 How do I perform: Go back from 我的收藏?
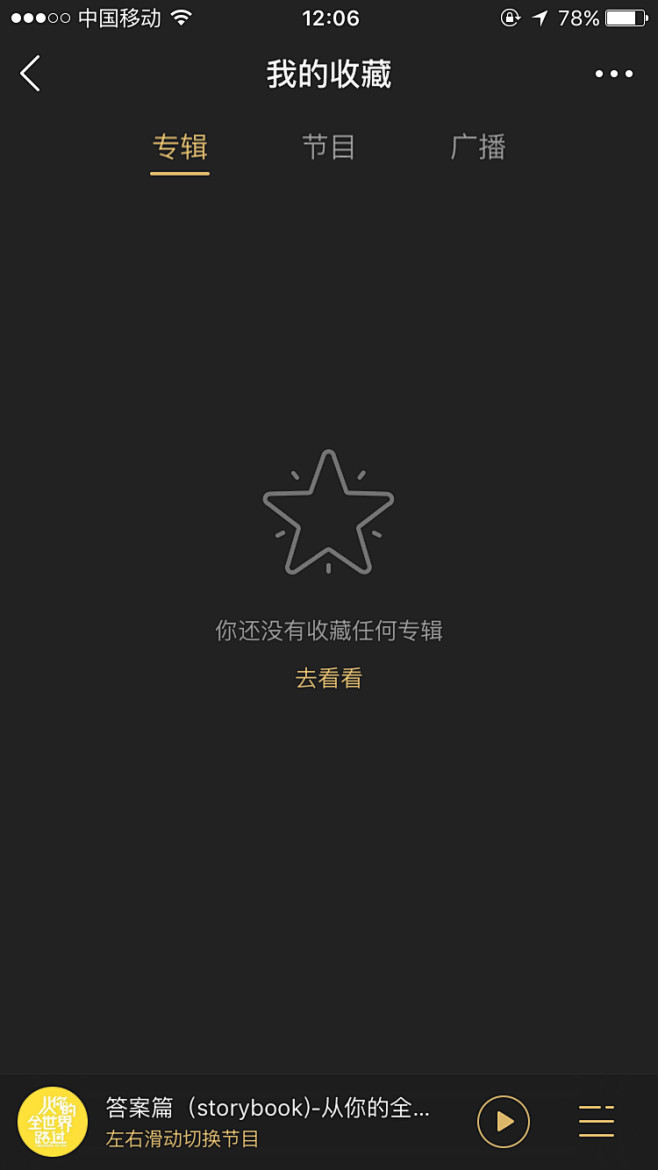point(31,74)
